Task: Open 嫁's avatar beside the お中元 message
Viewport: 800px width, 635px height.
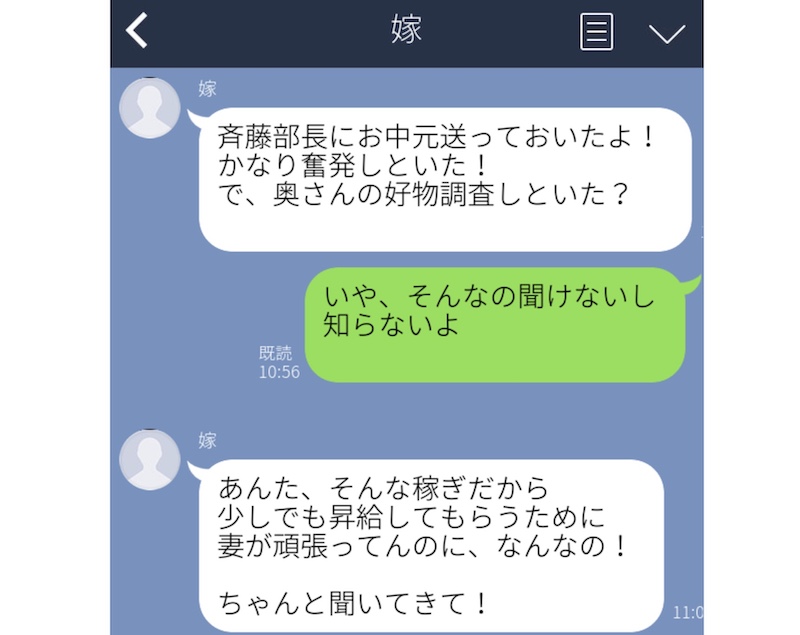Action: point(150,108)
